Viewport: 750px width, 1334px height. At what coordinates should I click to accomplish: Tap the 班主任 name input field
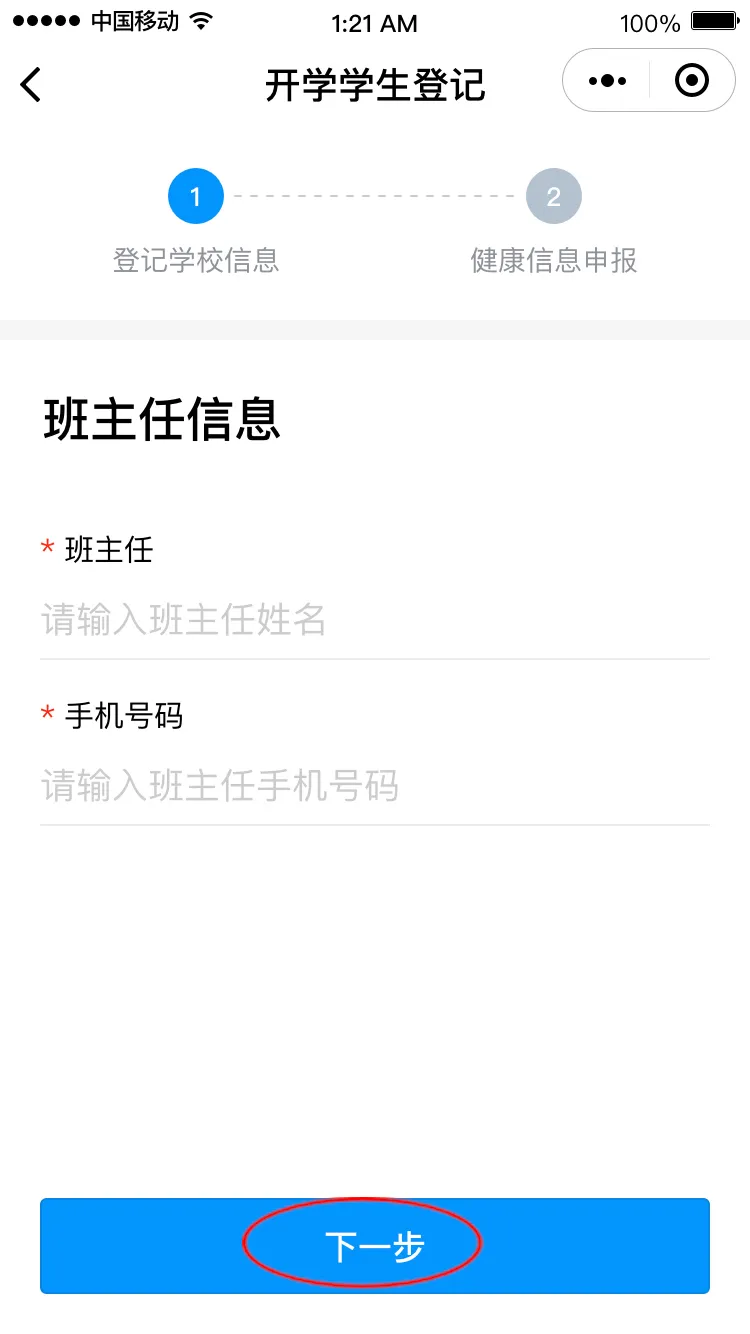click(x=374, y=621)
